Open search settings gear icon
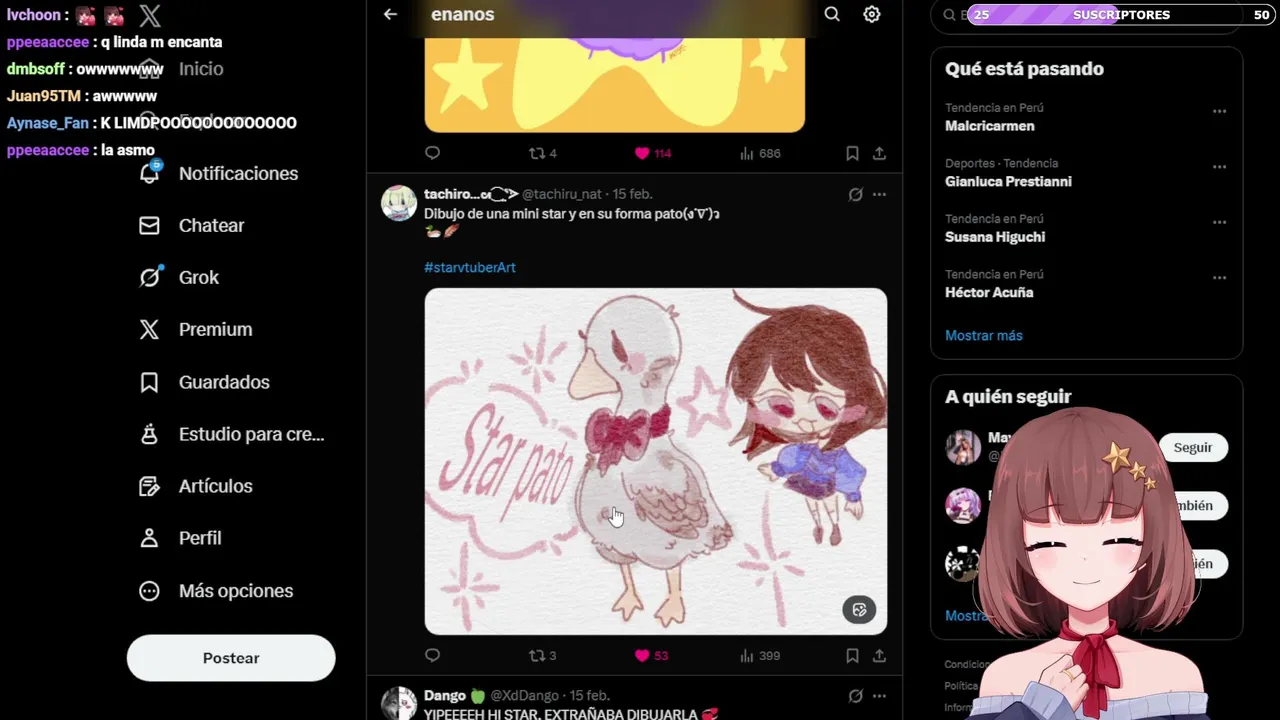This screenshot has height=720, width=1280. point(872,14)
